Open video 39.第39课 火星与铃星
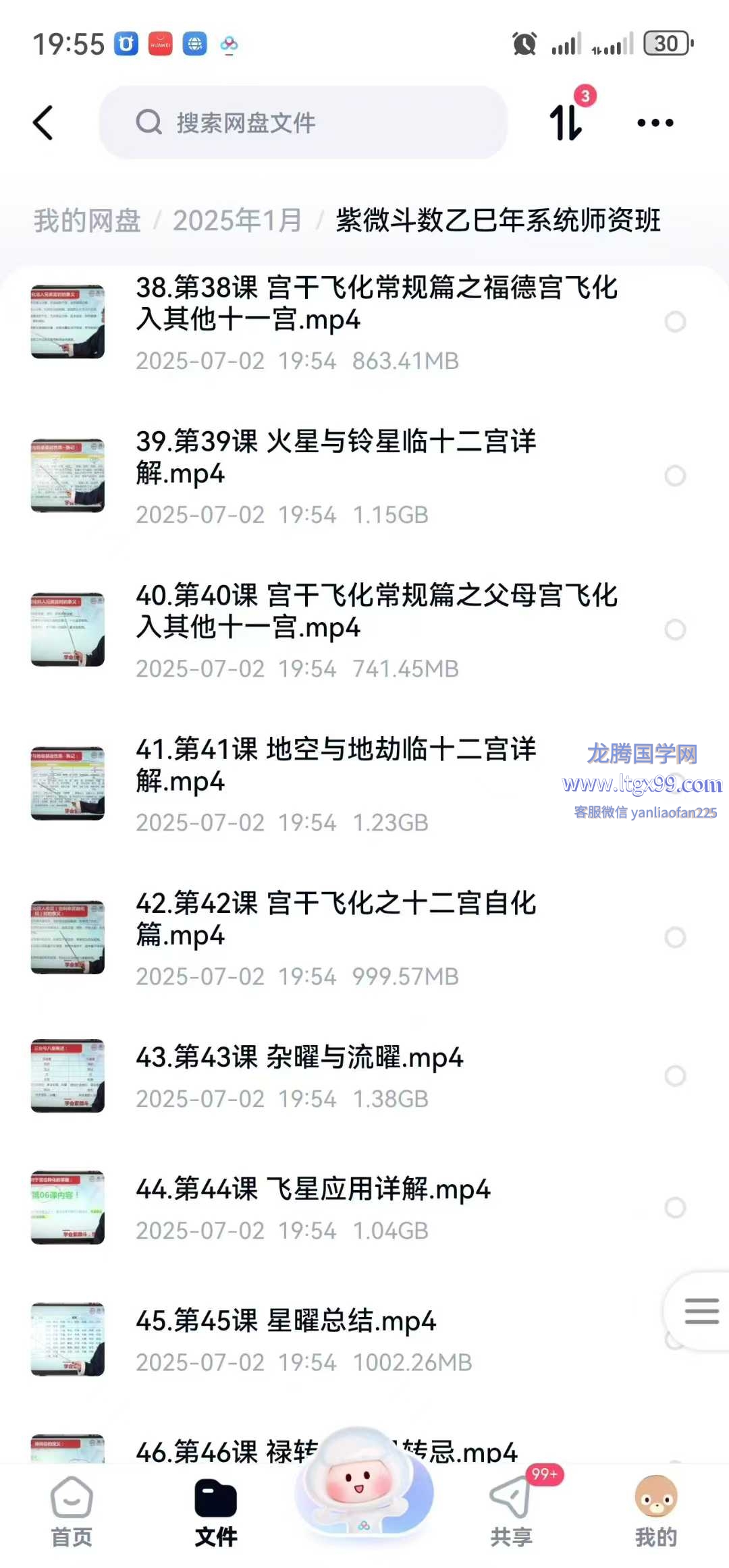The width and height of the screenshot is (729, 1568). (335, 457)
